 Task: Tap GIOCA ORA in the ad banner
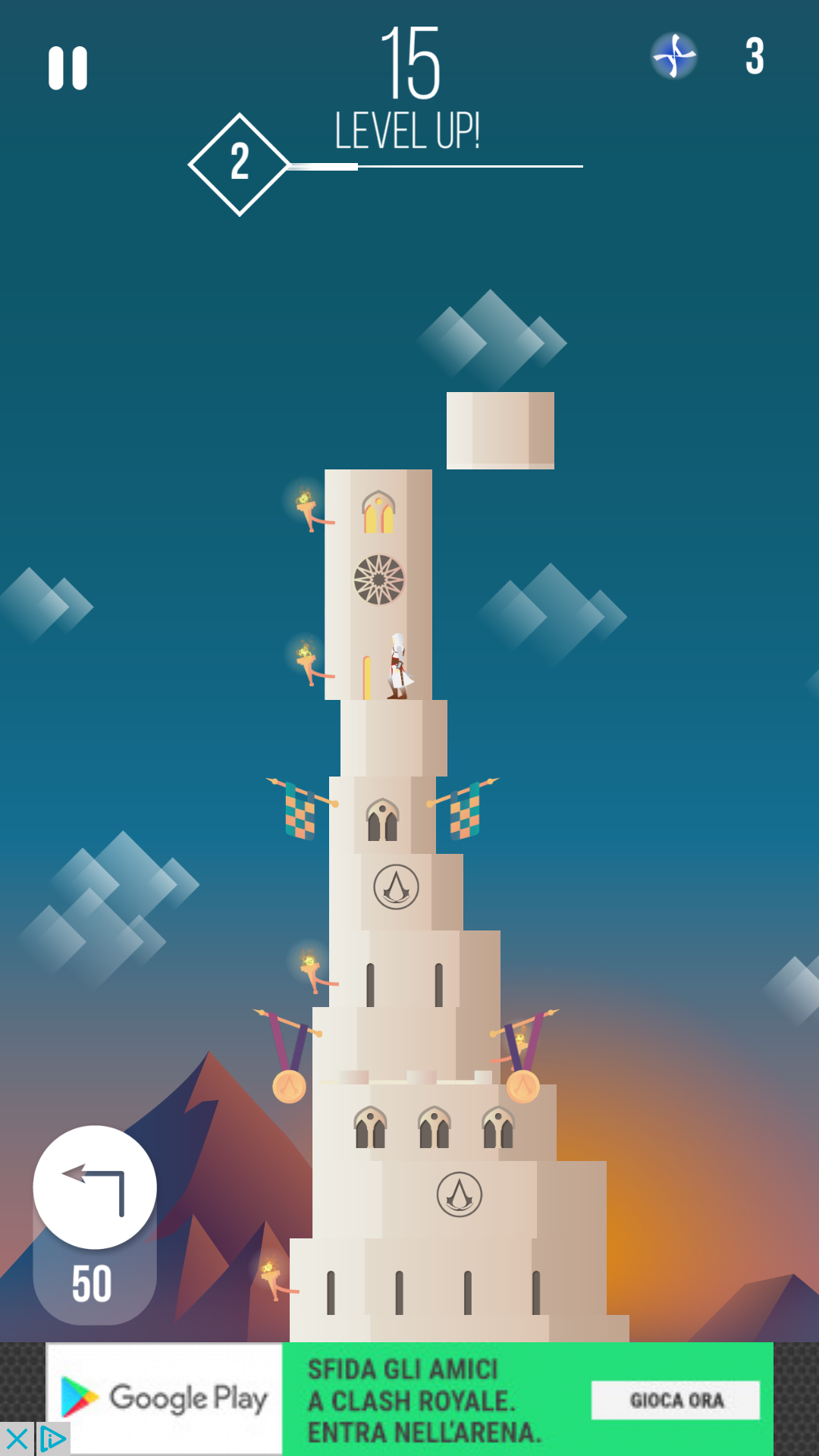click(x=676, y=1400)
